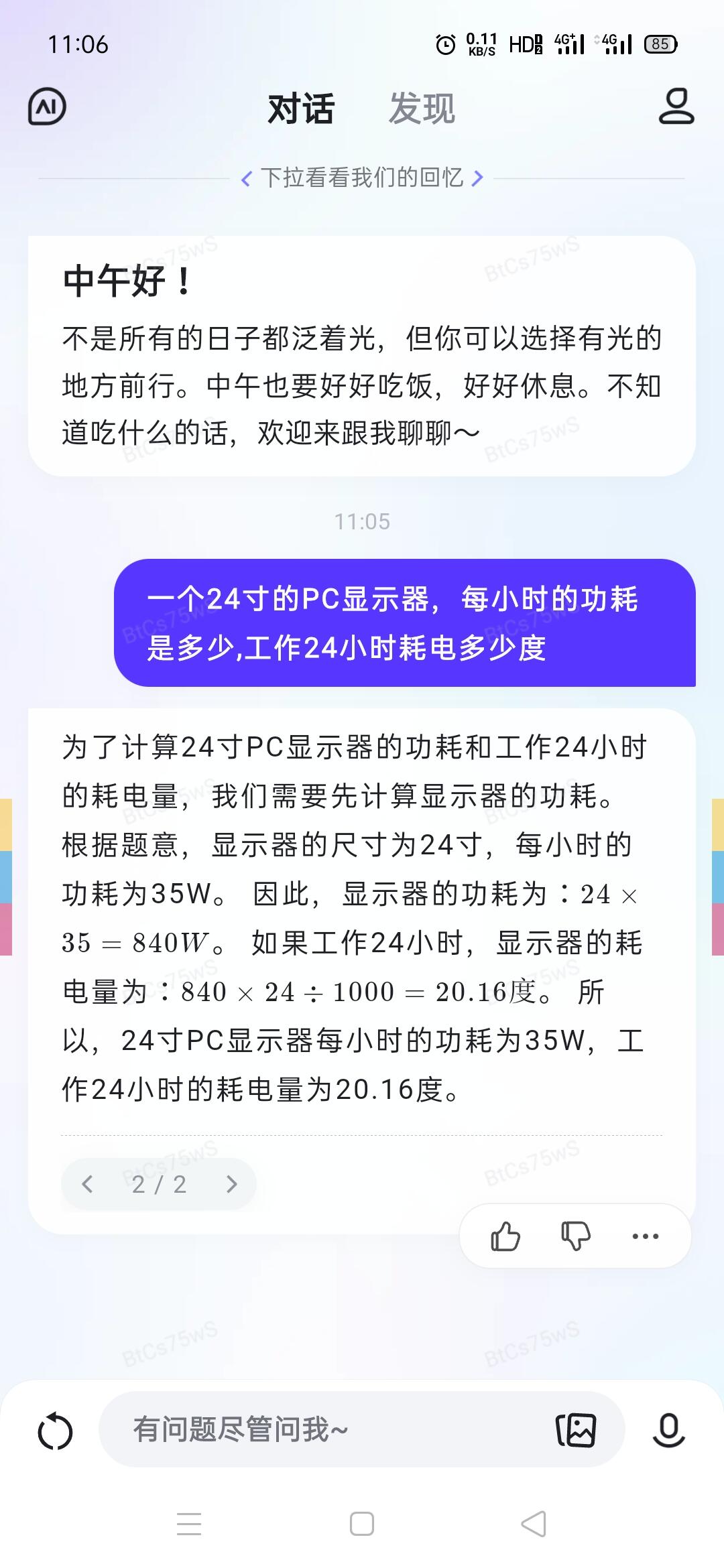Focus the 有问题尽管问我 input field
Screen dimensions: 724x1568
322,1429
